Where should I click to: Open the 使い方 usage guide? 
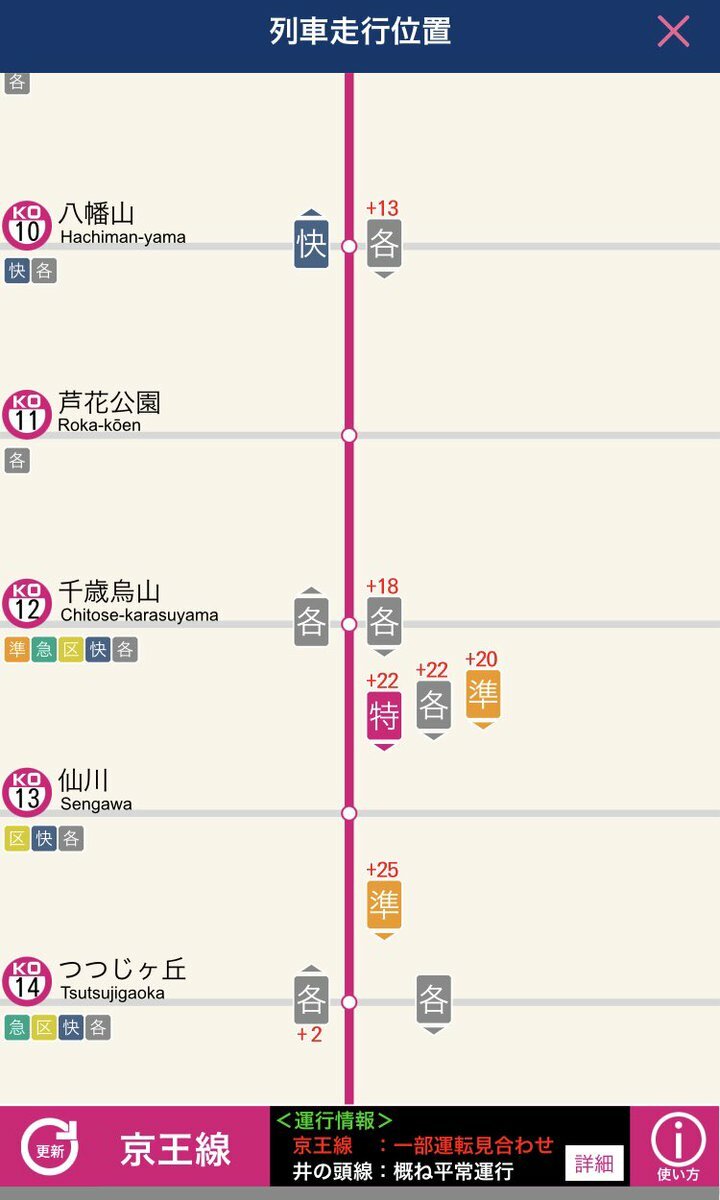point(677,1147)
